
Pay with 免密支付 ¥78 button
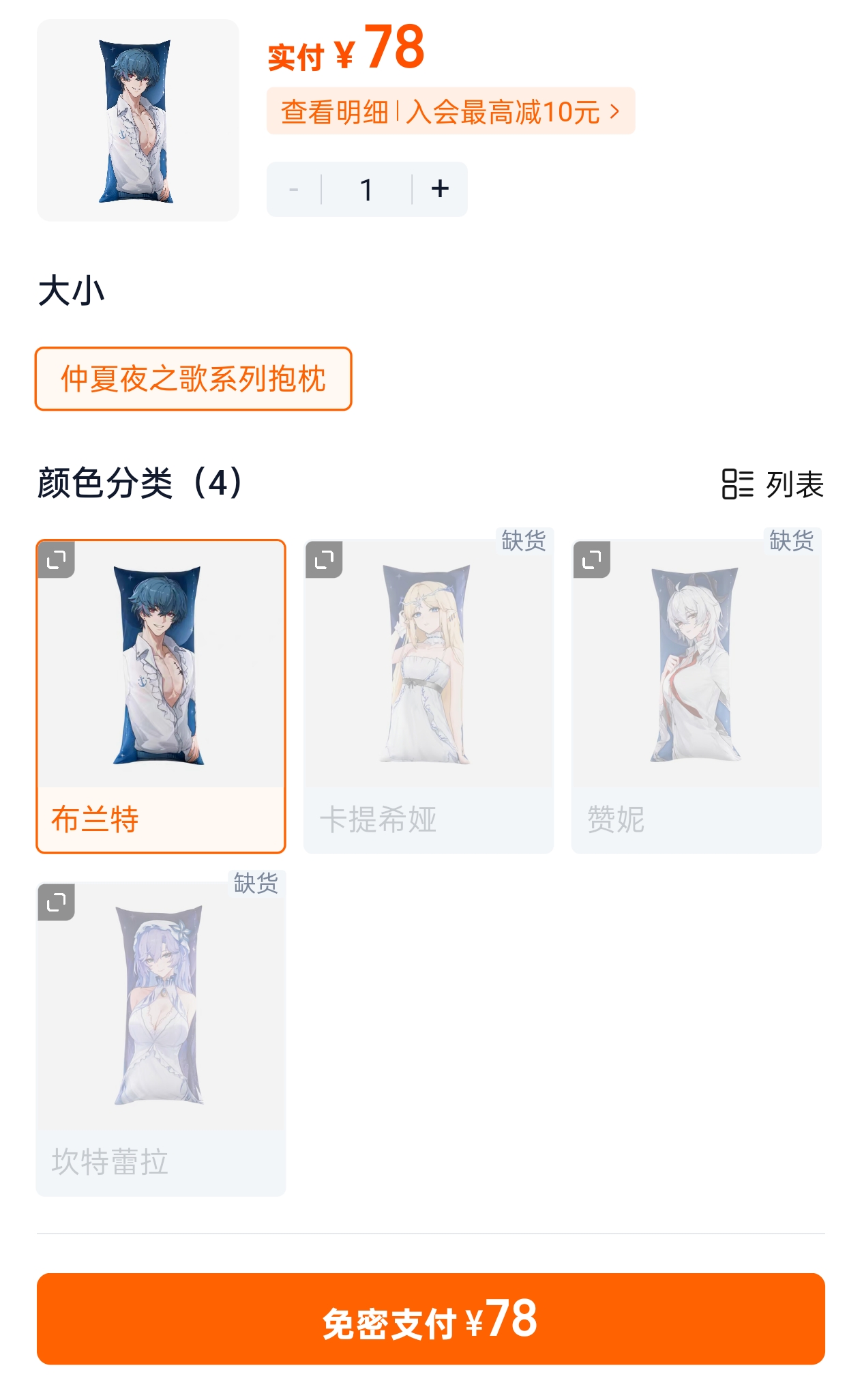(431, 1318)
